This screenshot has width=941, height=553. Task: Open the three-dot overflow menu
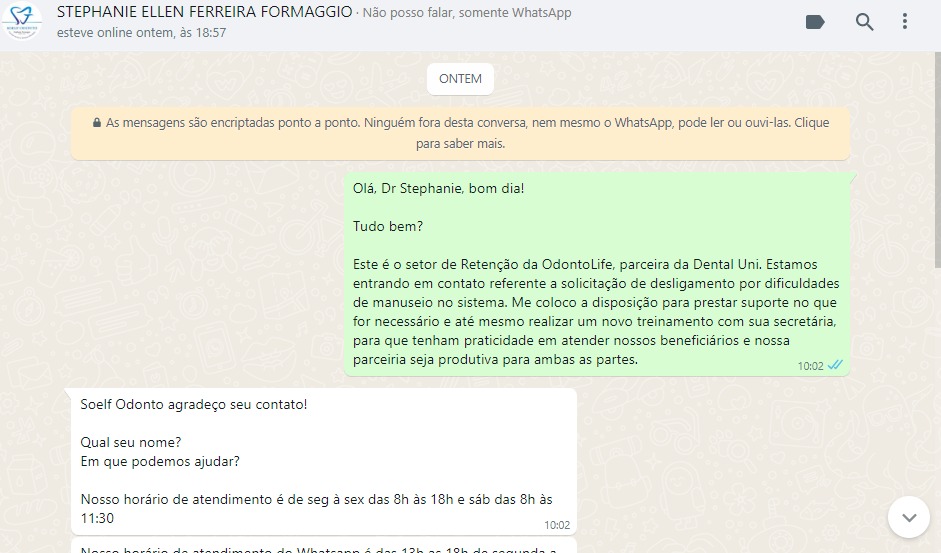(905, 22)
